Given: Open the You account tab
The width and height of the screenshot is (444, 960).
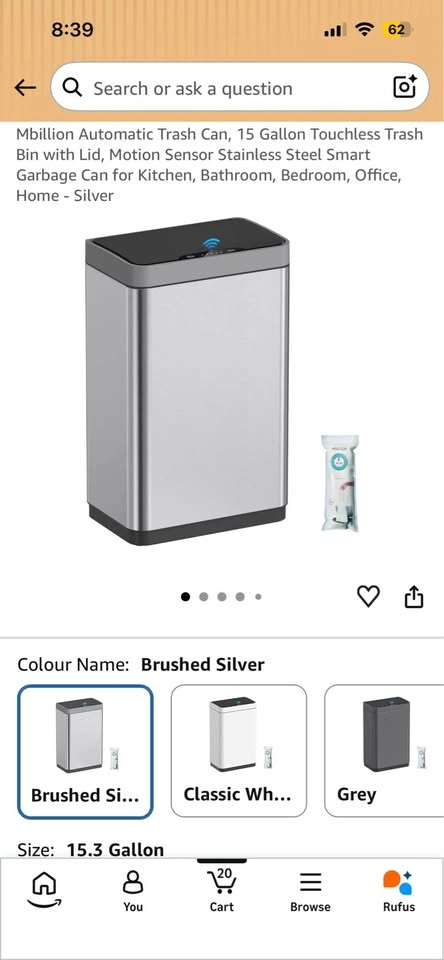Looking at the screenshot, I should coord(133,891).
